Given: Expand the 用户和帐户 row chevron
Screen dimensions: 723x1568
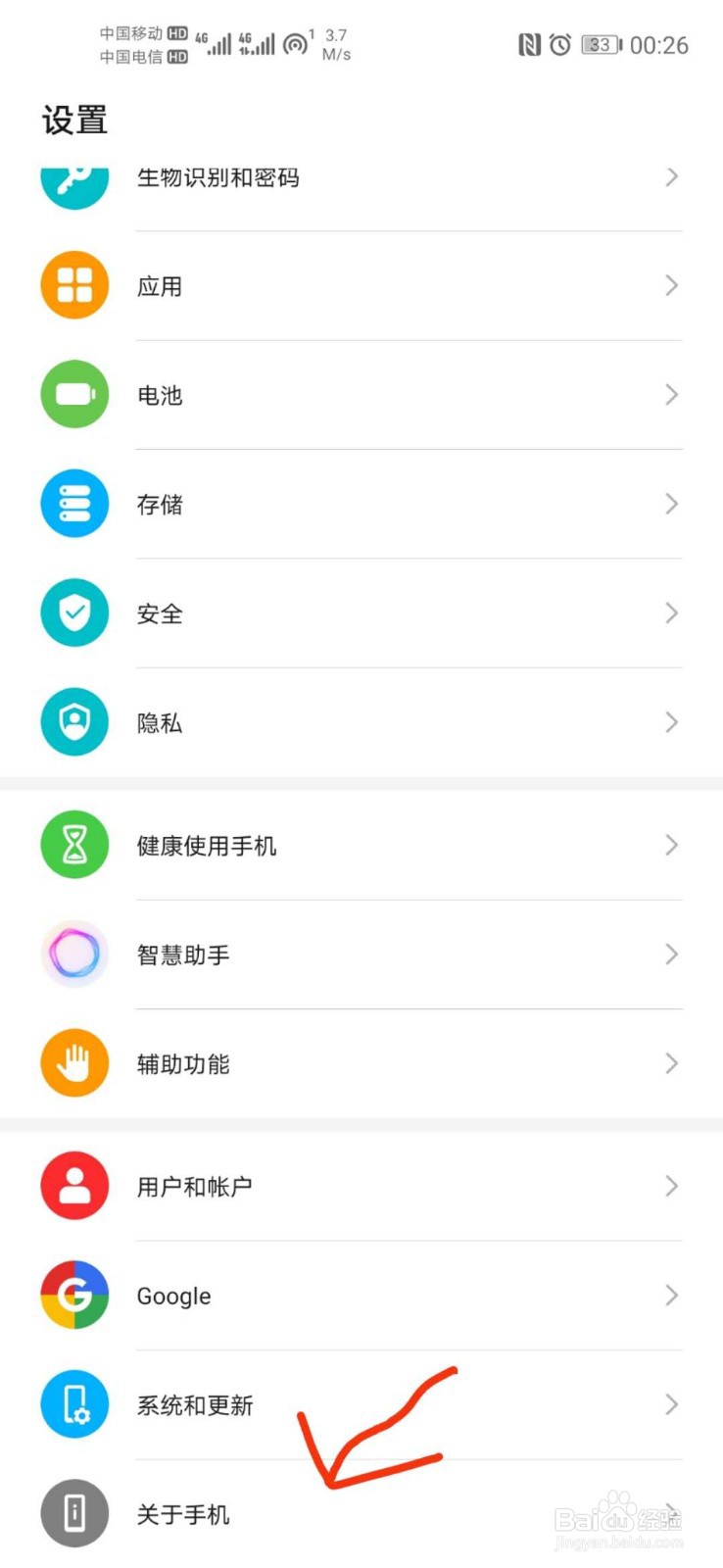Looking at the screenshot, I should pos(671,1186).
